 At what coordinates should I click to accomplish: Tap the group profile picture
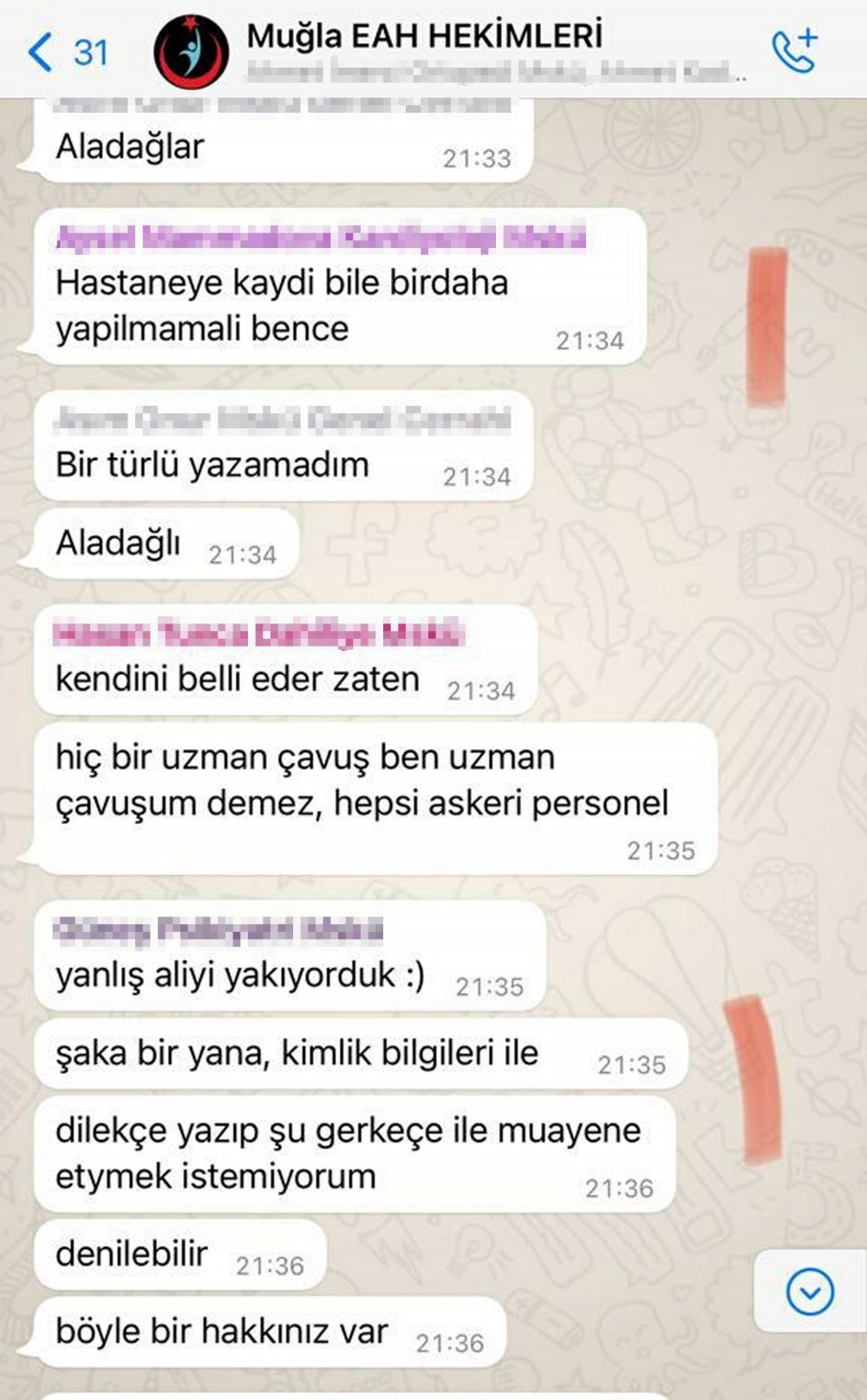[192, 52]
